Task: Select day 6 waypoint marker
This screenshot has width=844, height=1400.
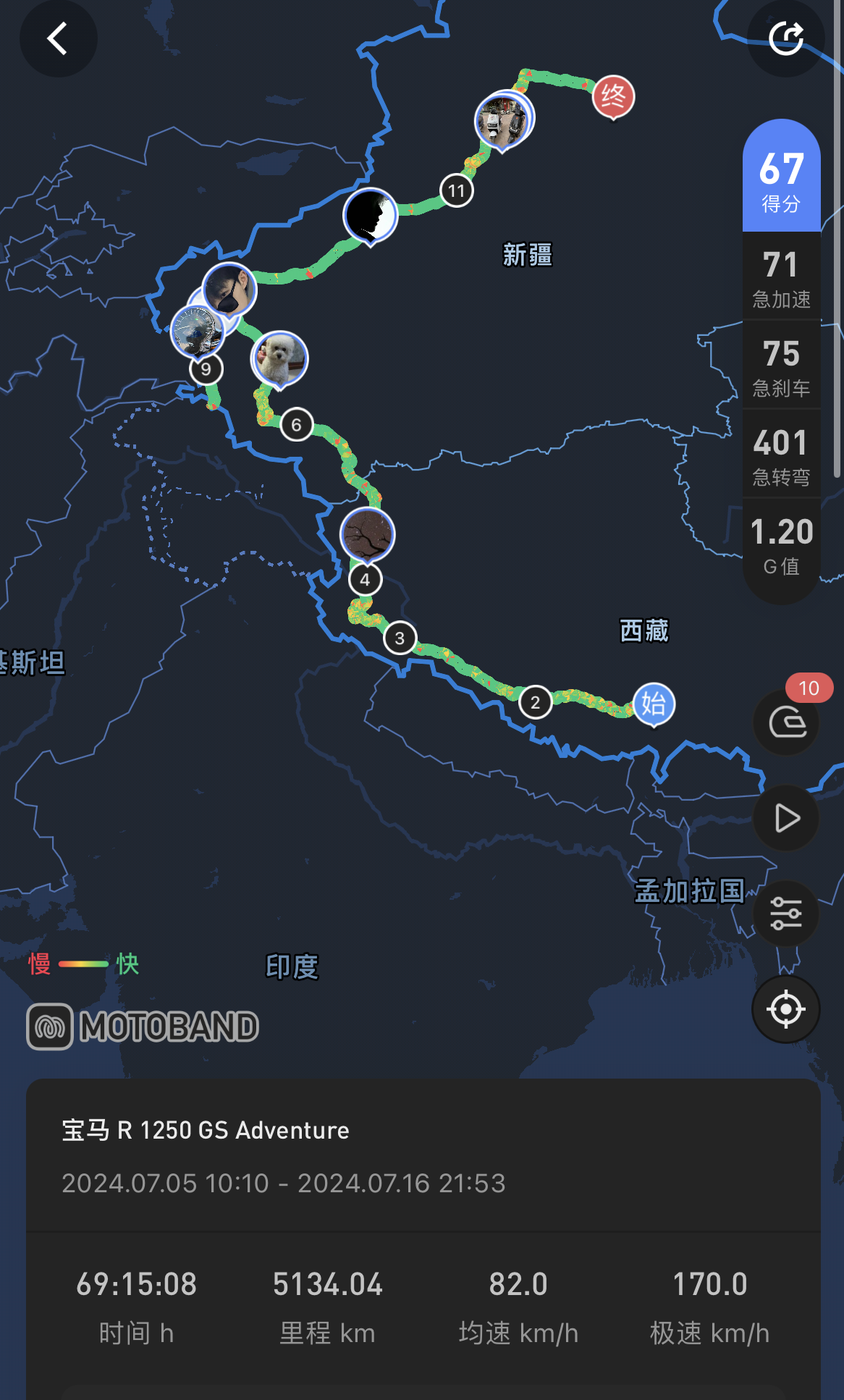Action: 296,425
